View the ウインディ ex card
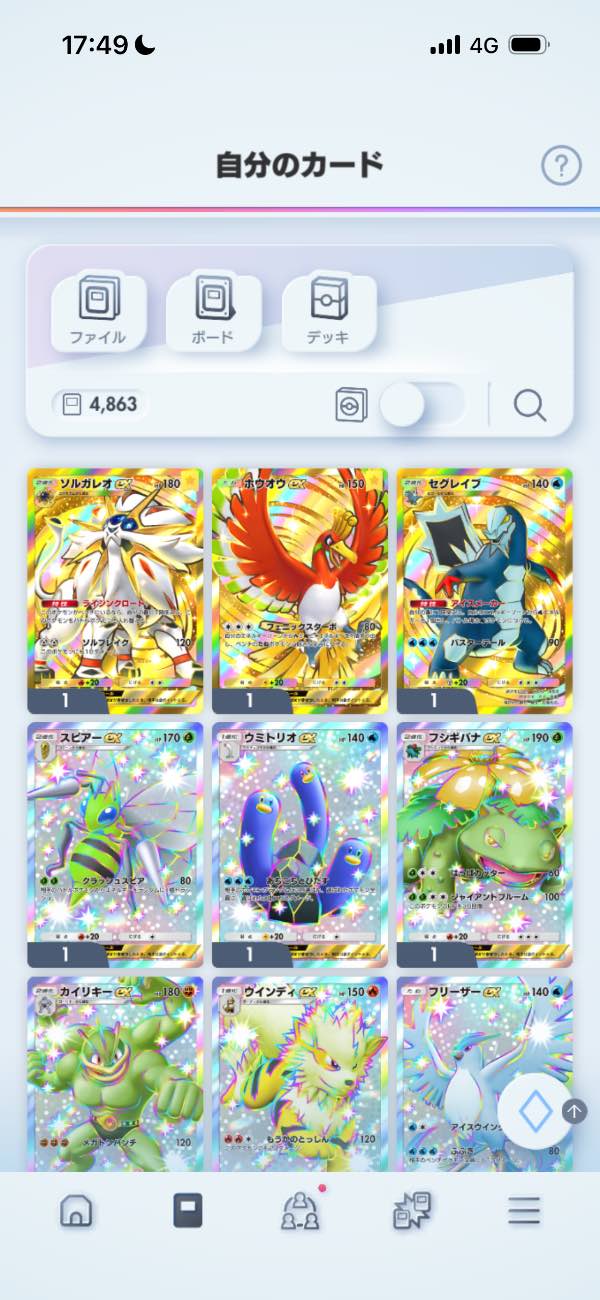Image resolution: width=600 pixels, height=1300 pixels. [x=300, y=1074]
